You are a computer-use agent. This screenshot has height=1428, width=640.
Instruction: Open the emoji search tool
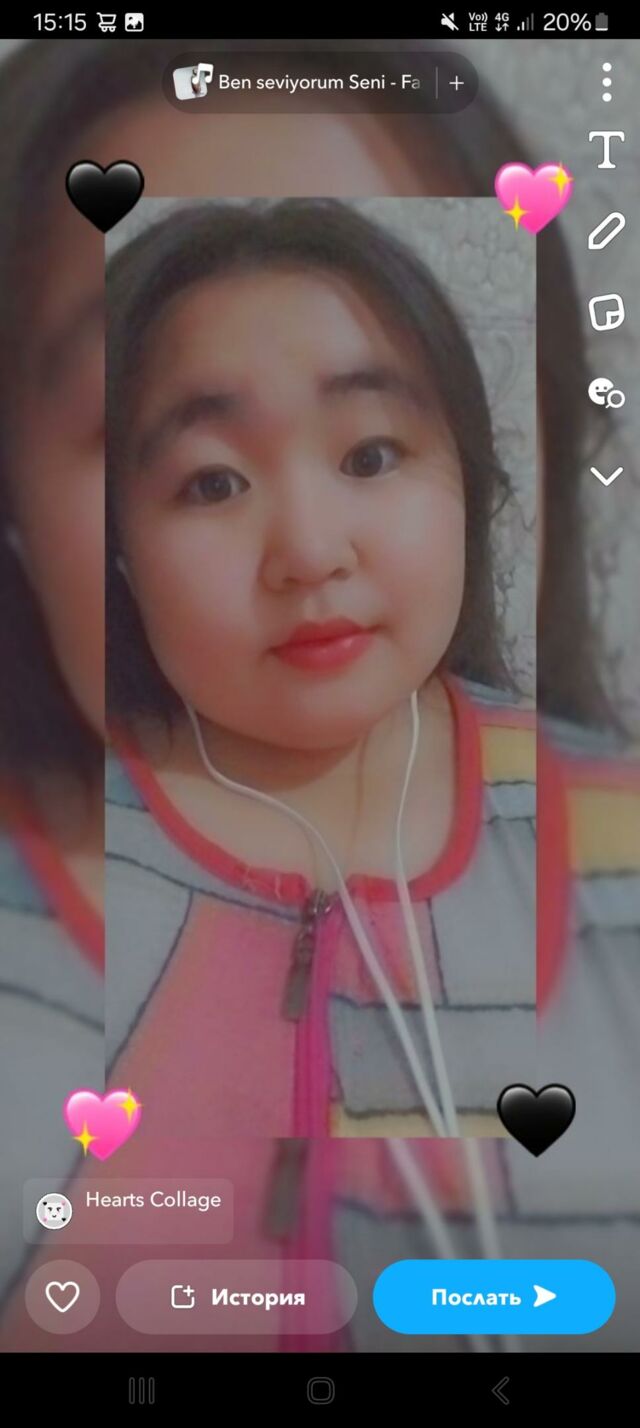tap(606, 392)
